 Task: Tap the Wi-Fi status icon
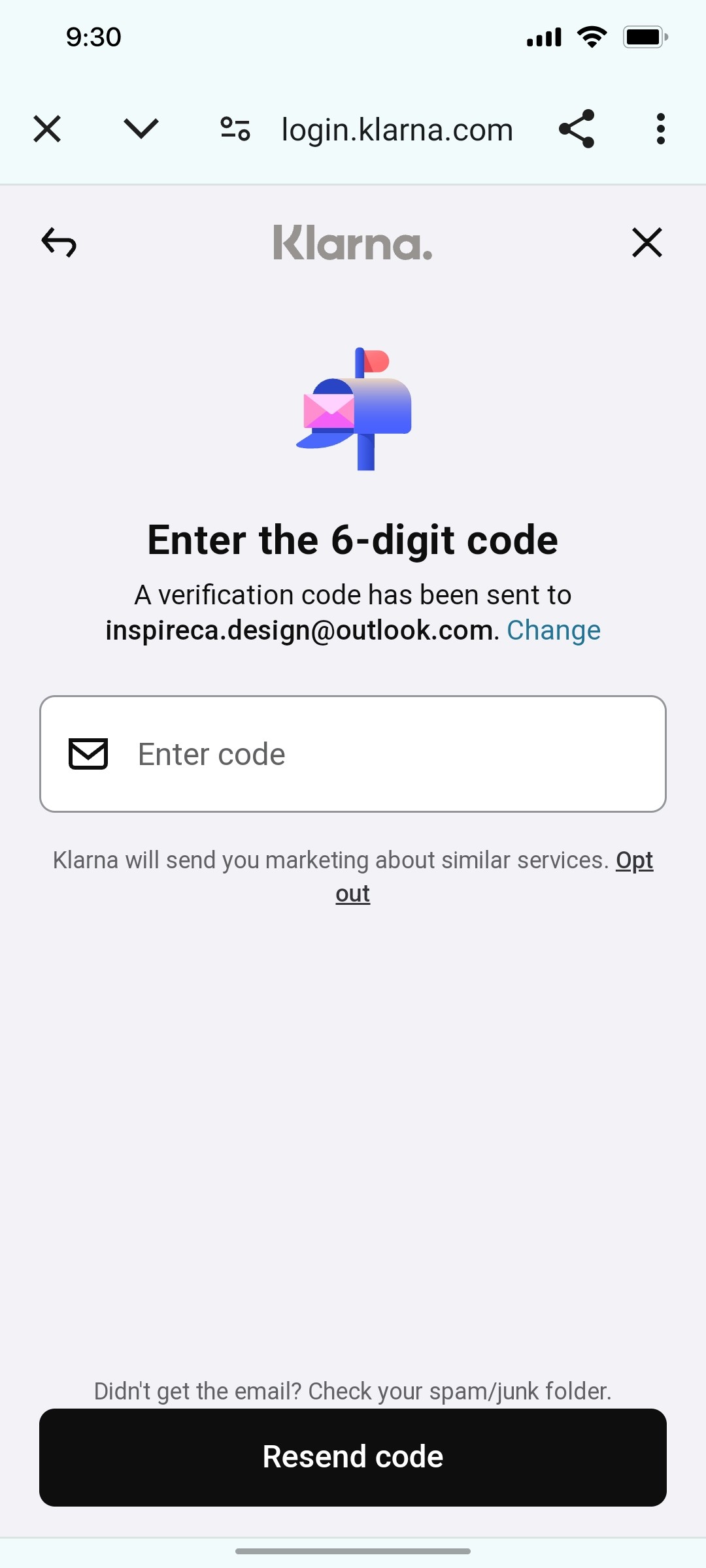tap(590, 37)
